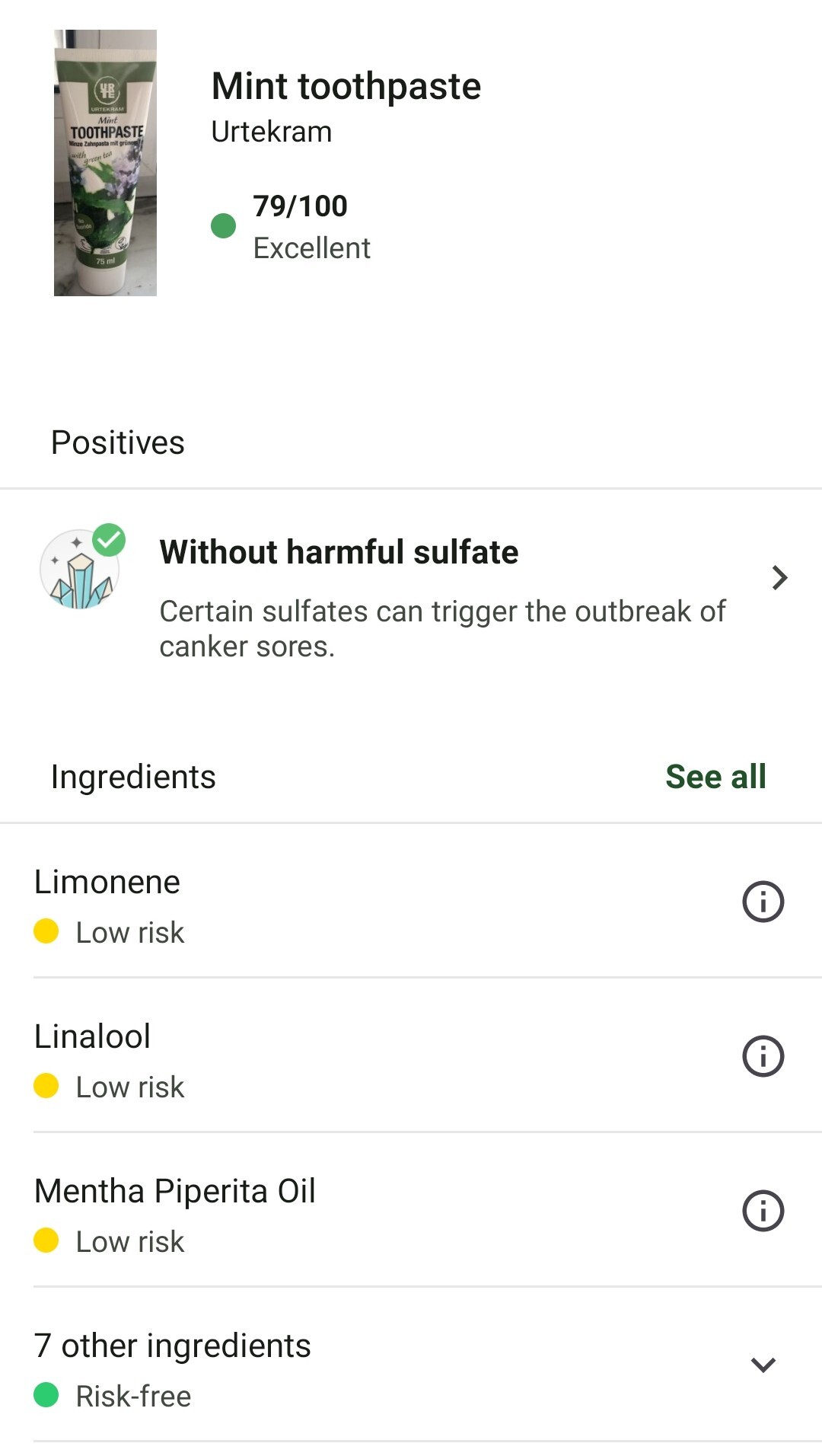Open the Mint toothpaste product photo

click(x=105, y=163)
